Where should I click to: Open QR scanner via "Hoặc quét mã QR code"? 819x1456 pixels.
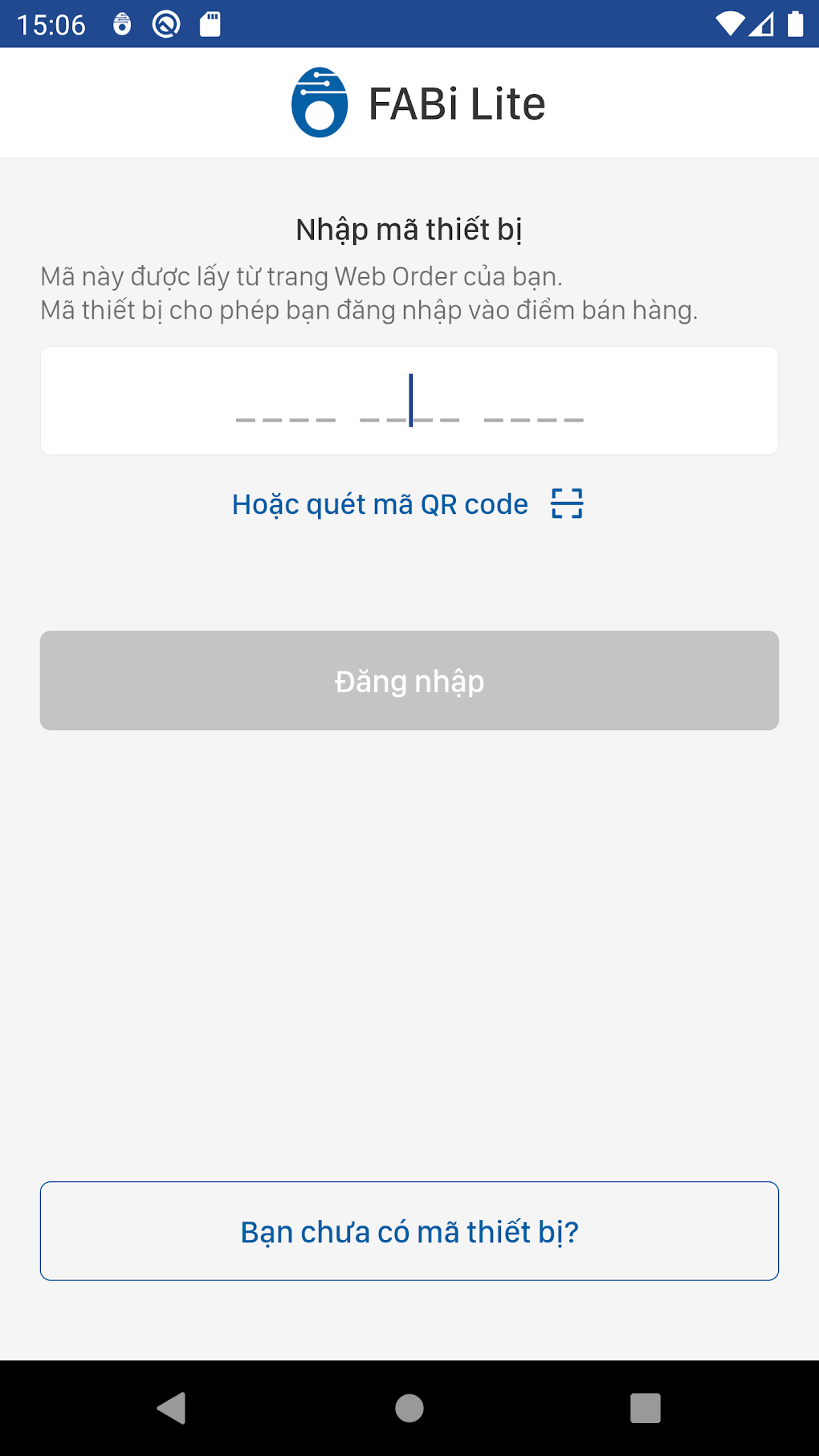(x=407, y=504)
